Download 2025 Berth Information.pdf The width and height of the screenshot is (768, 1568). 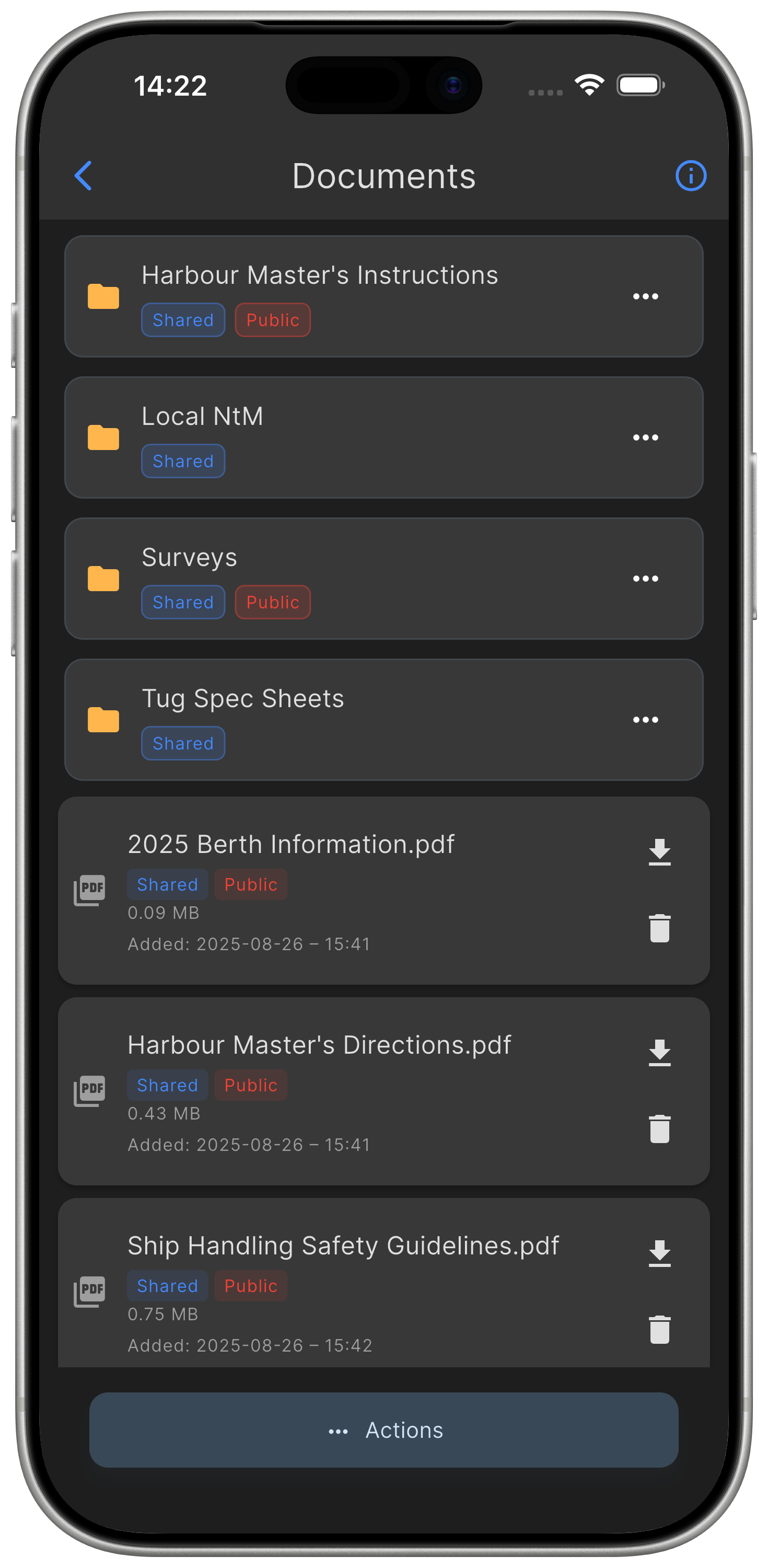(x=659, y=851)
